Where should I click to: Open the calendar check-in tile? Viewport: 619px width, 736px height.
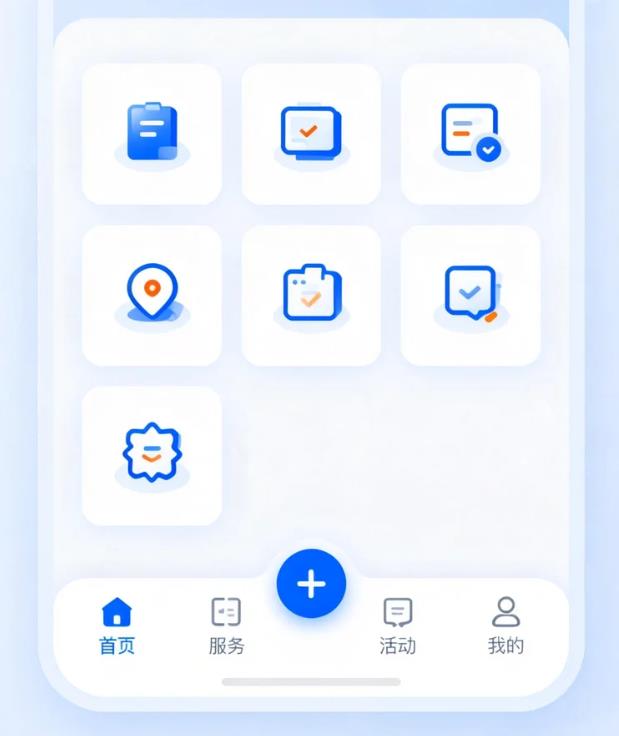311,295
